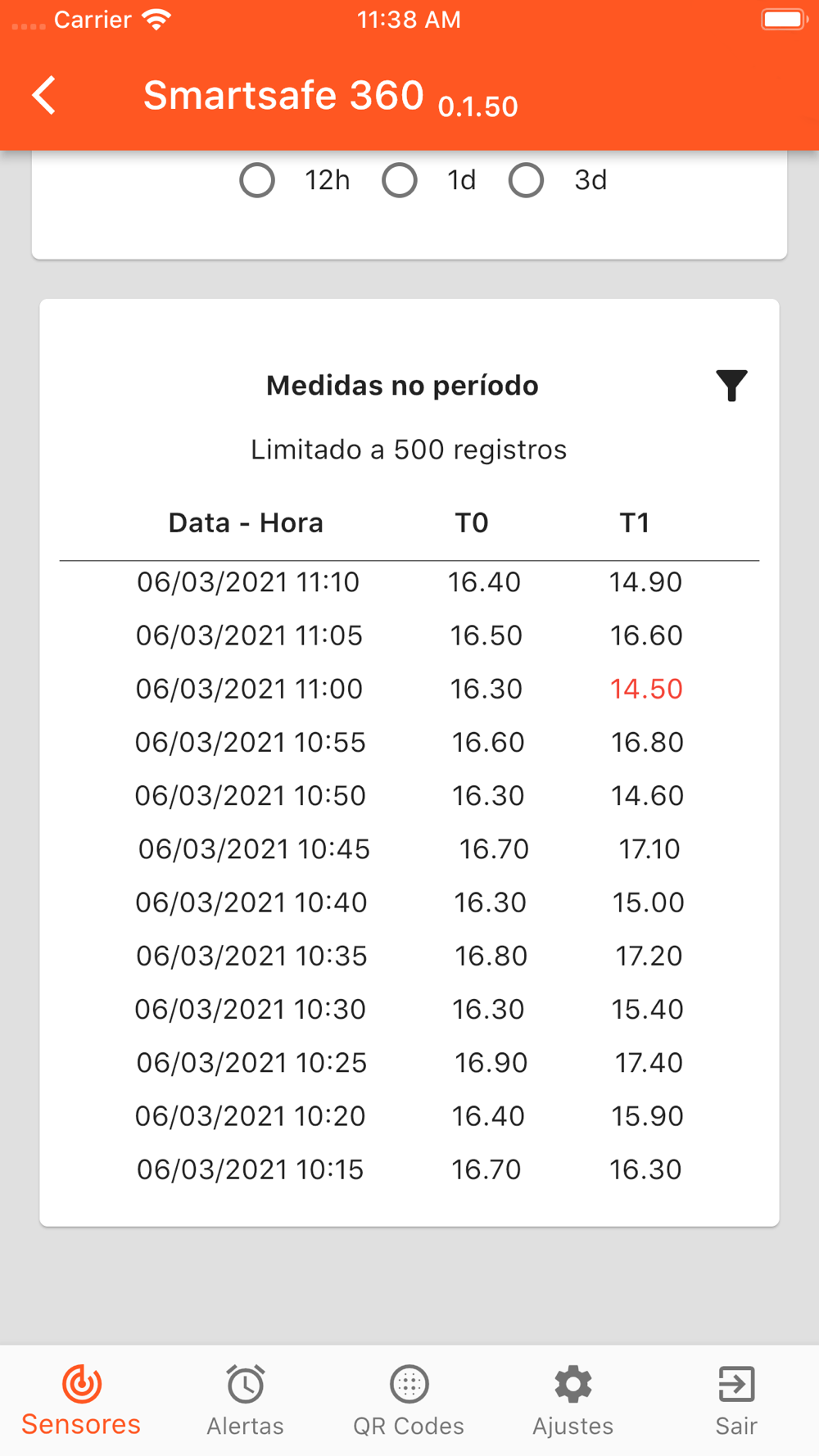
Task: Pick the 3d period option
Action: (526, 180)
